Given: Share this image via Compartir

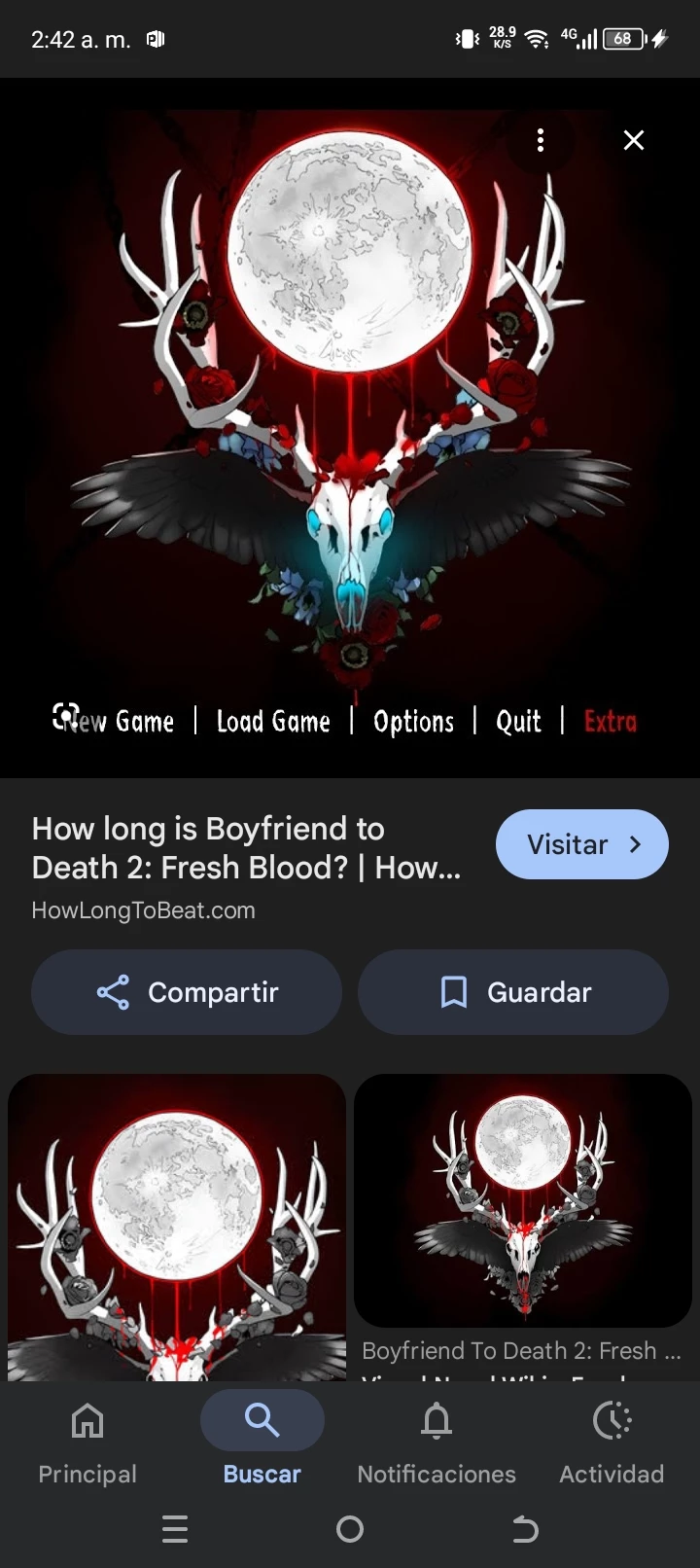Looking at the screenshot, I should point(187,992).
